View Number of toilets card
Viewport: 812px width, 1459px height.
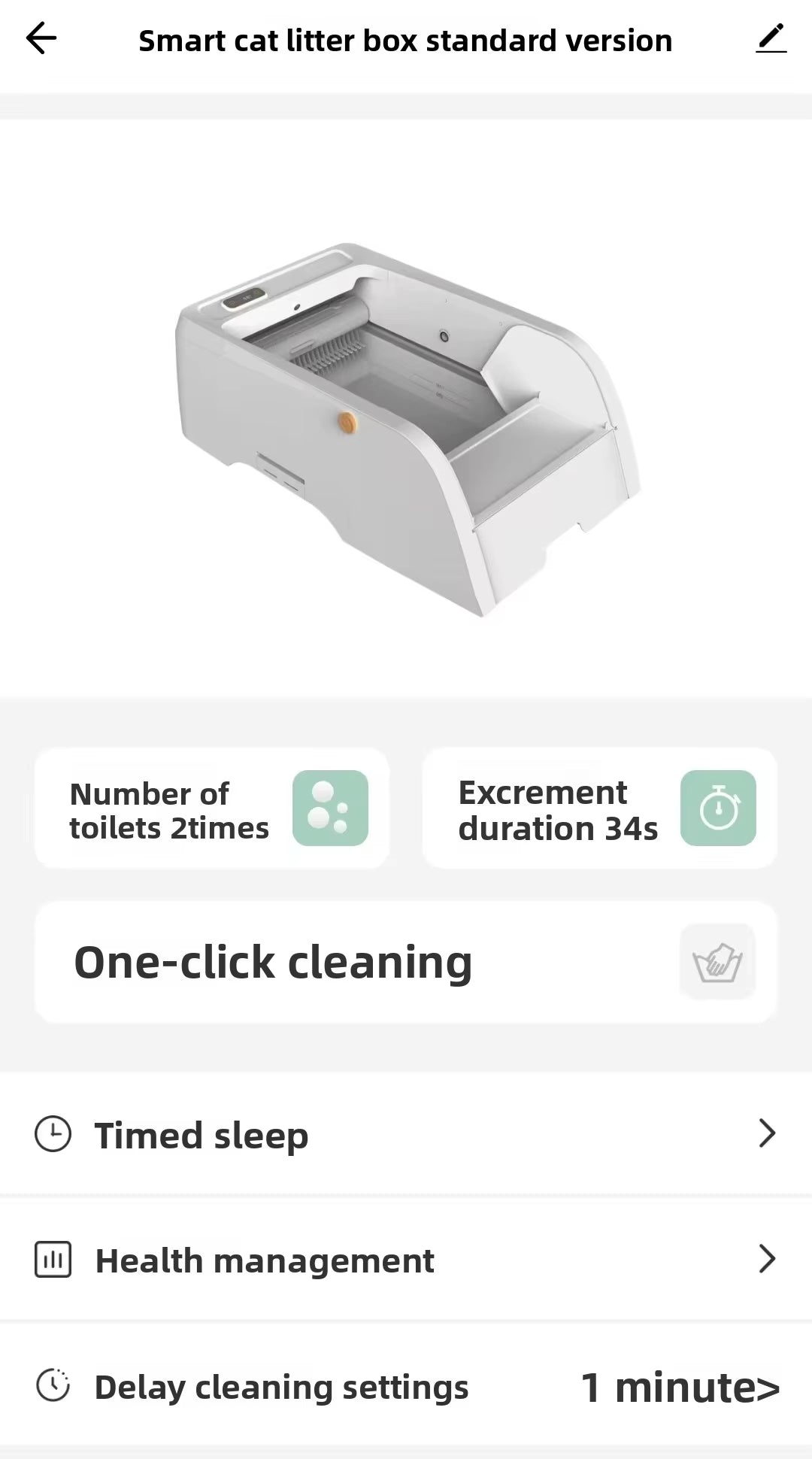tap(212, 808)
